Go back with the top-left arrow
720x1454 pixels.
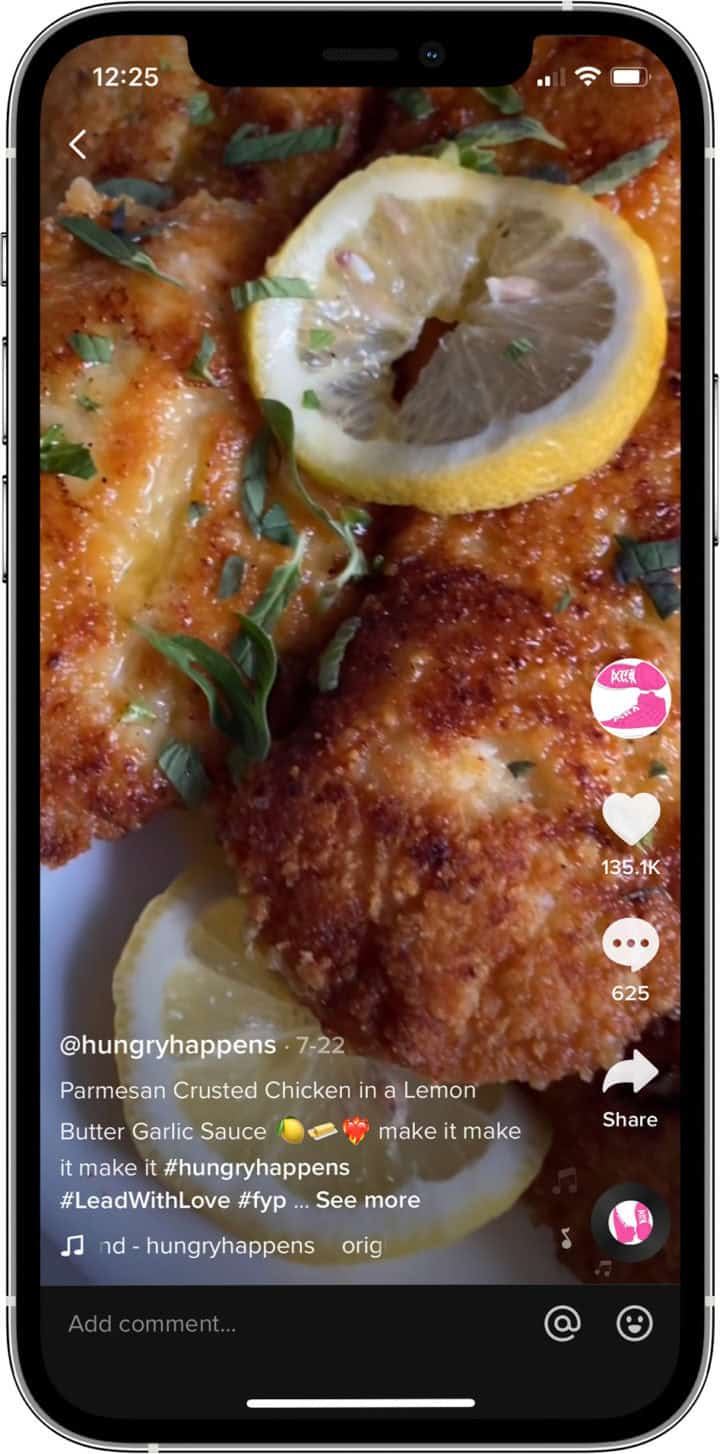pyautogui.click(x=78, y=144)
